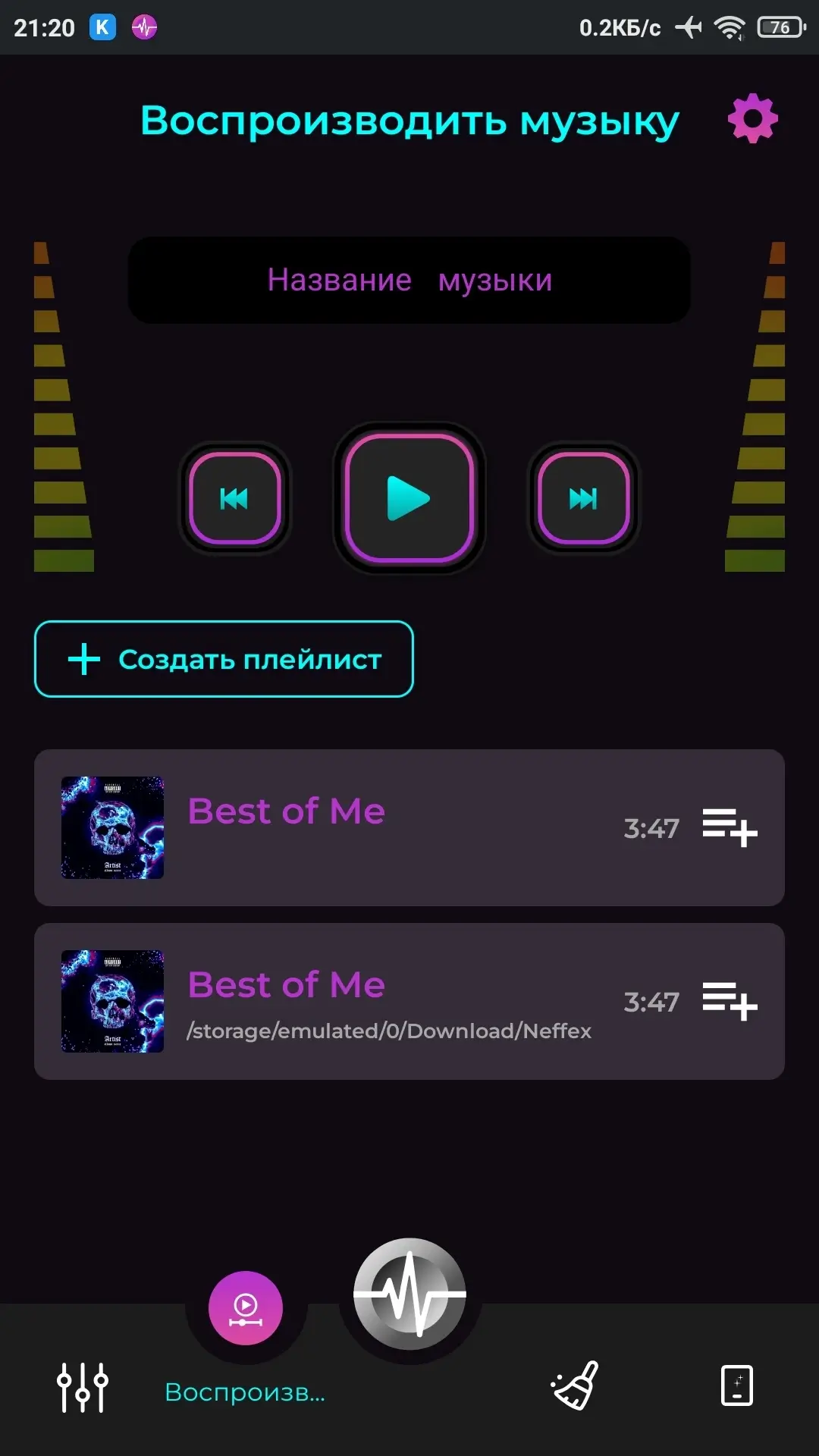Skip to the previous track

tap(234, 498)
